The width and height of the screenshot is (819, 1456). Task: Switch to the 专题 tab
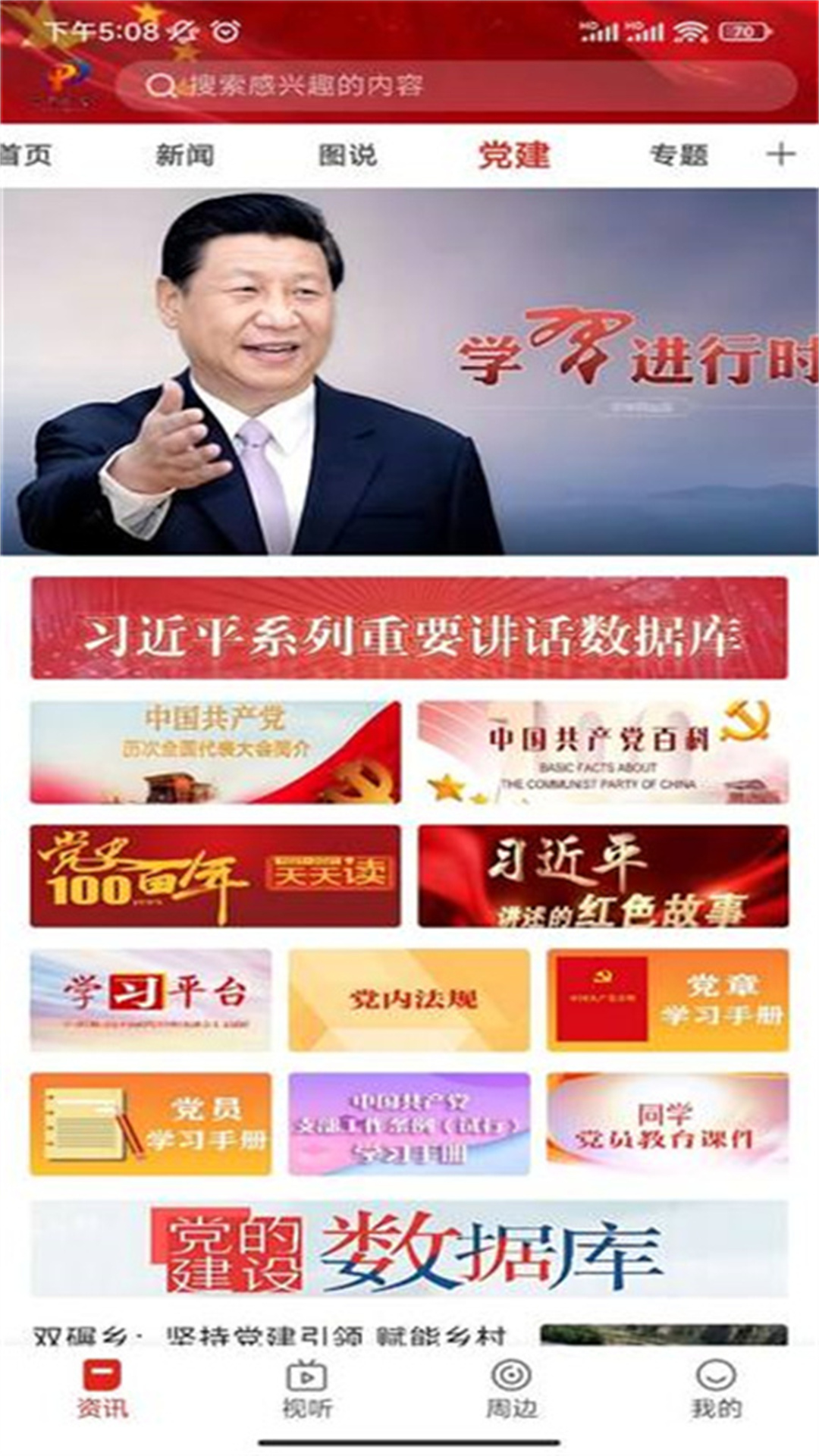coord(680,154)
